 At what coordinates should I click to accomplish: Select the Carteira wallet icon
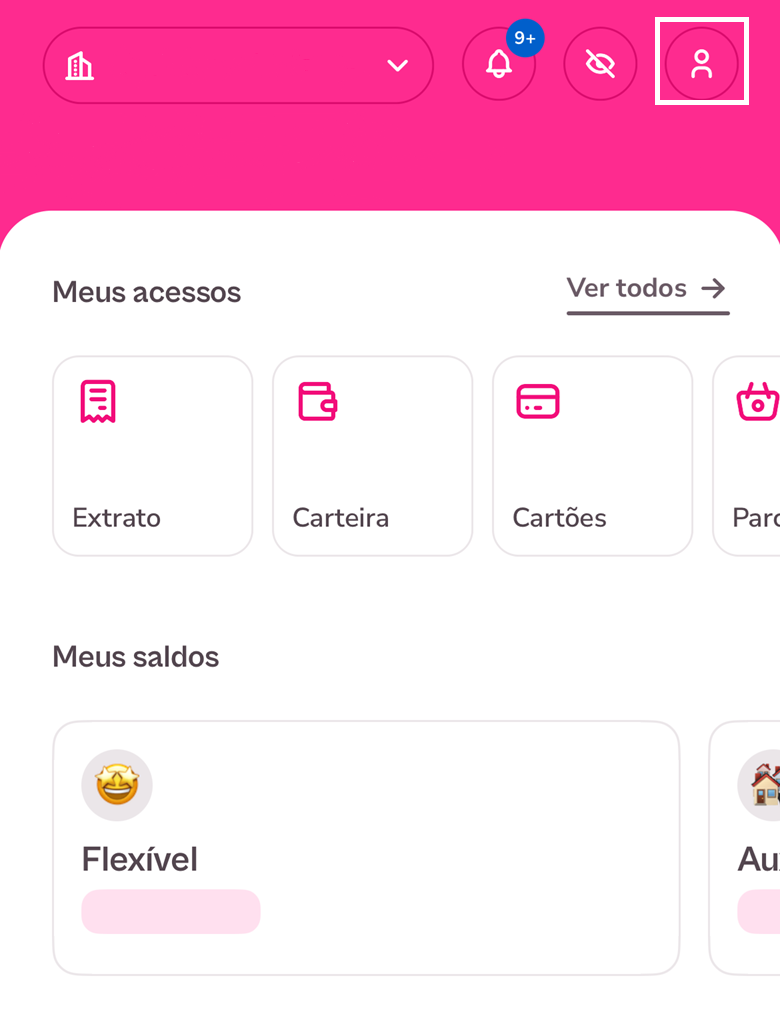[x=317, y=400]
